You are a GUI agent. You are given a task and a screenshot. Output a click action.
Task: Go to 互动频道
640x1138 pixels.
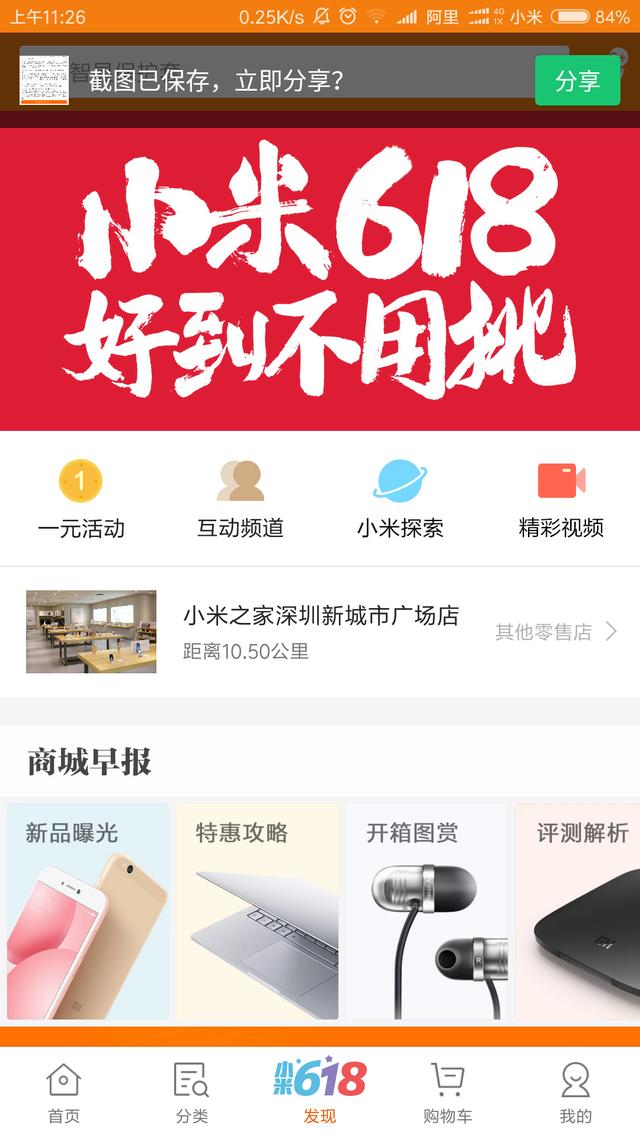240,499
